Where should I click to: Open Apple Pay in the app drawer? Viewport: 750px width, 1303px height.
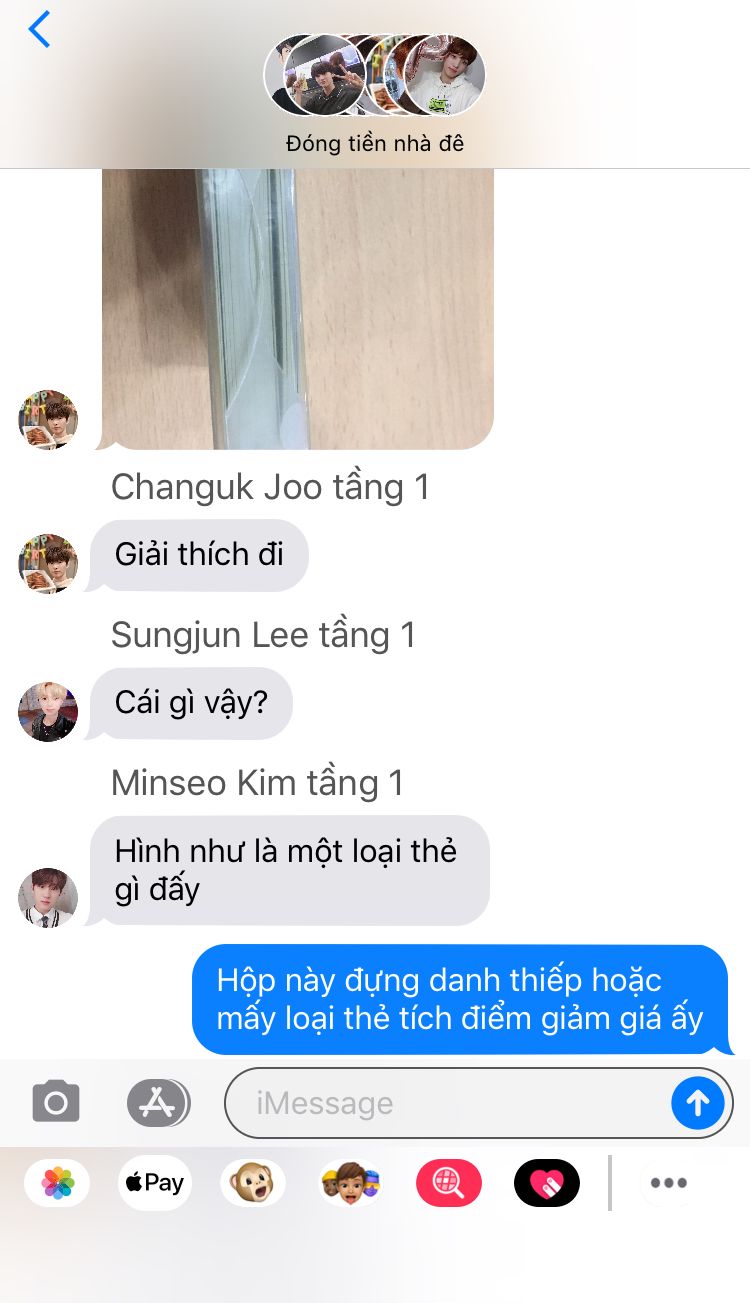click(155, 1184)
